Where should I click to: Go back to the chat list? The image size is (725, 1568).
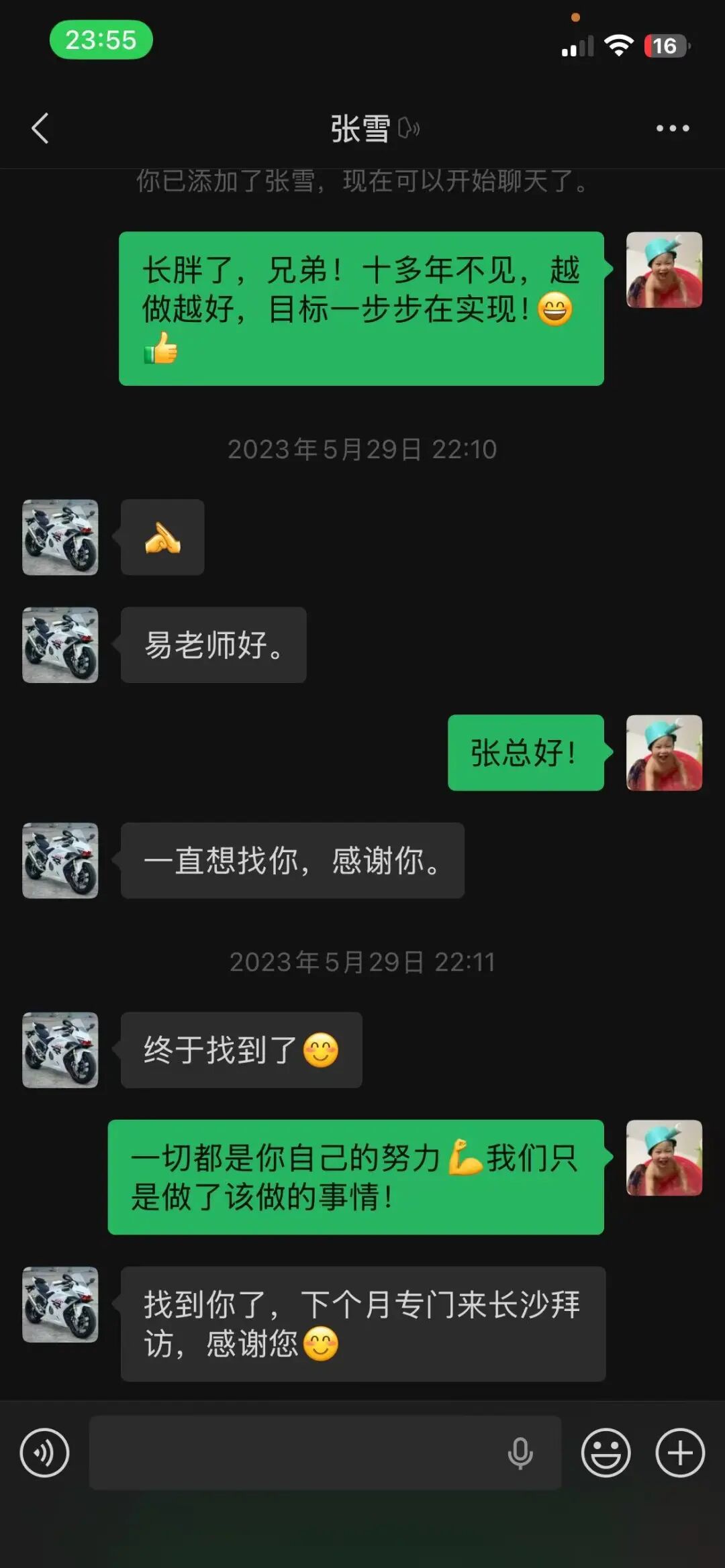pos(40,128)
